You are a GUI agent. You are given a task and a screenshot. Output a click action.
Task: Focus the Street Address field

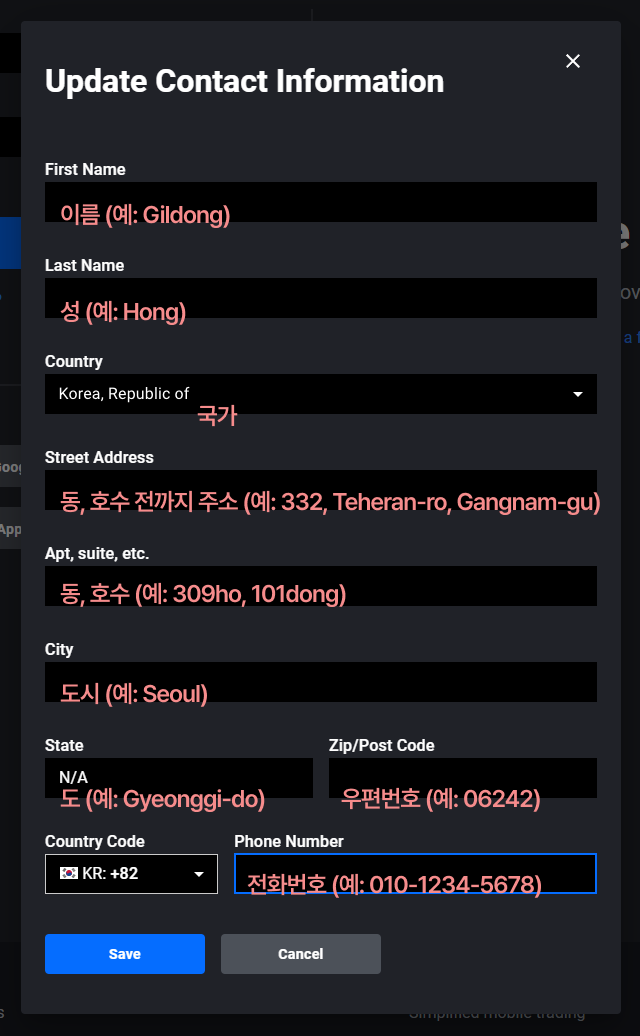pos(320,489)
